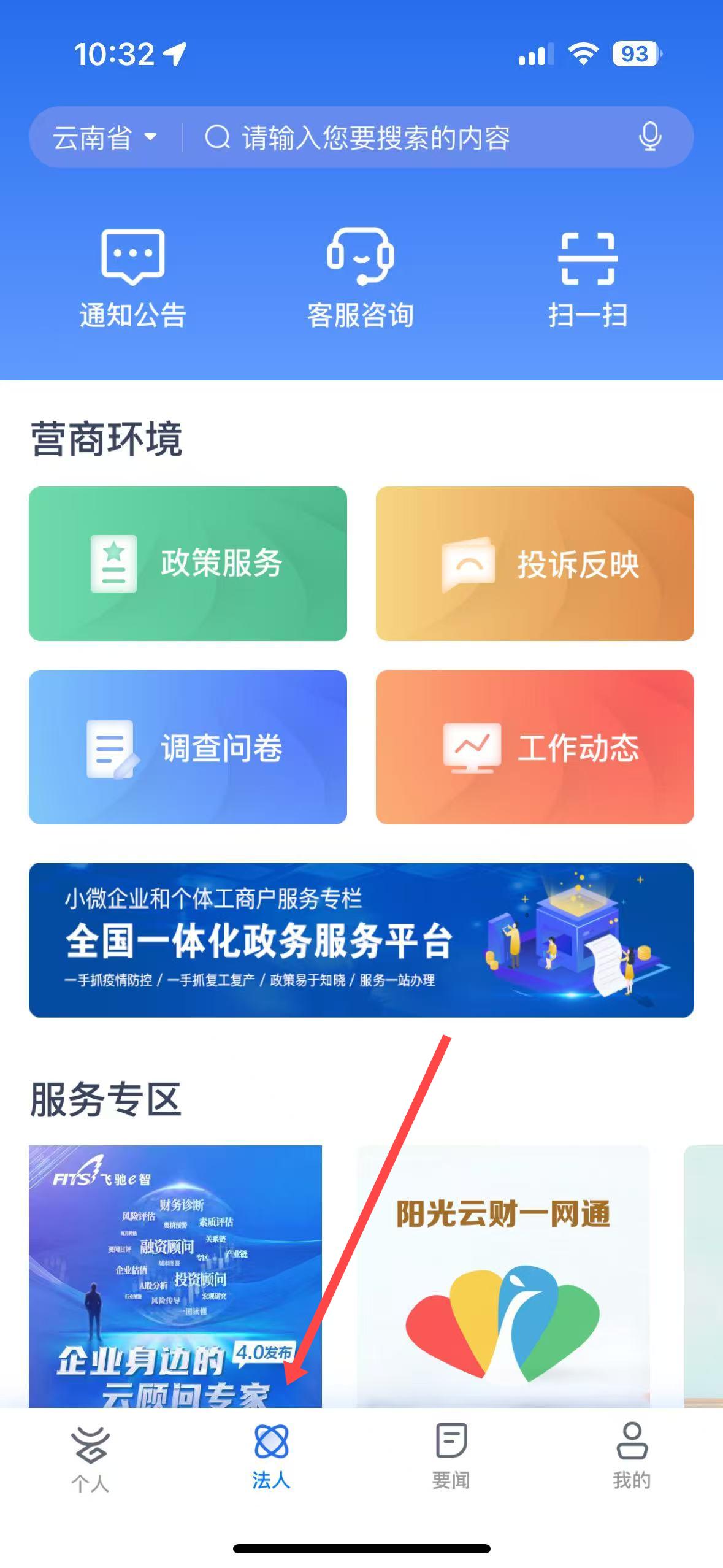
Task: Open the 云南省 region dropdown
Action: pos(105,137)
